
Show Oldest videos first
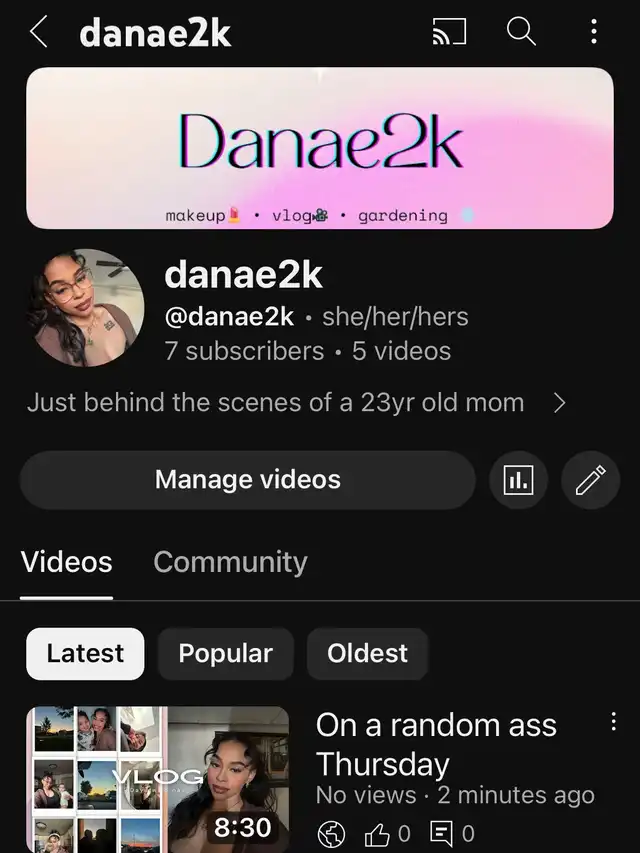tap(367, 654)
